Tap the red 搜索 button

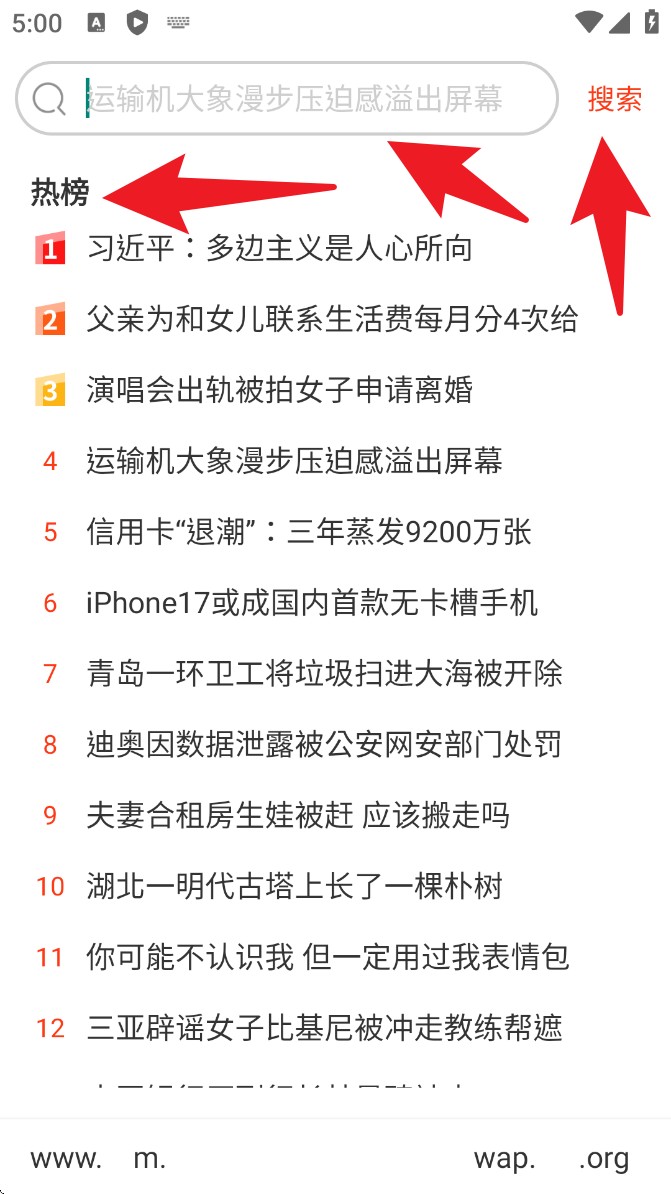pyautogui.click(x=615, y=99)
